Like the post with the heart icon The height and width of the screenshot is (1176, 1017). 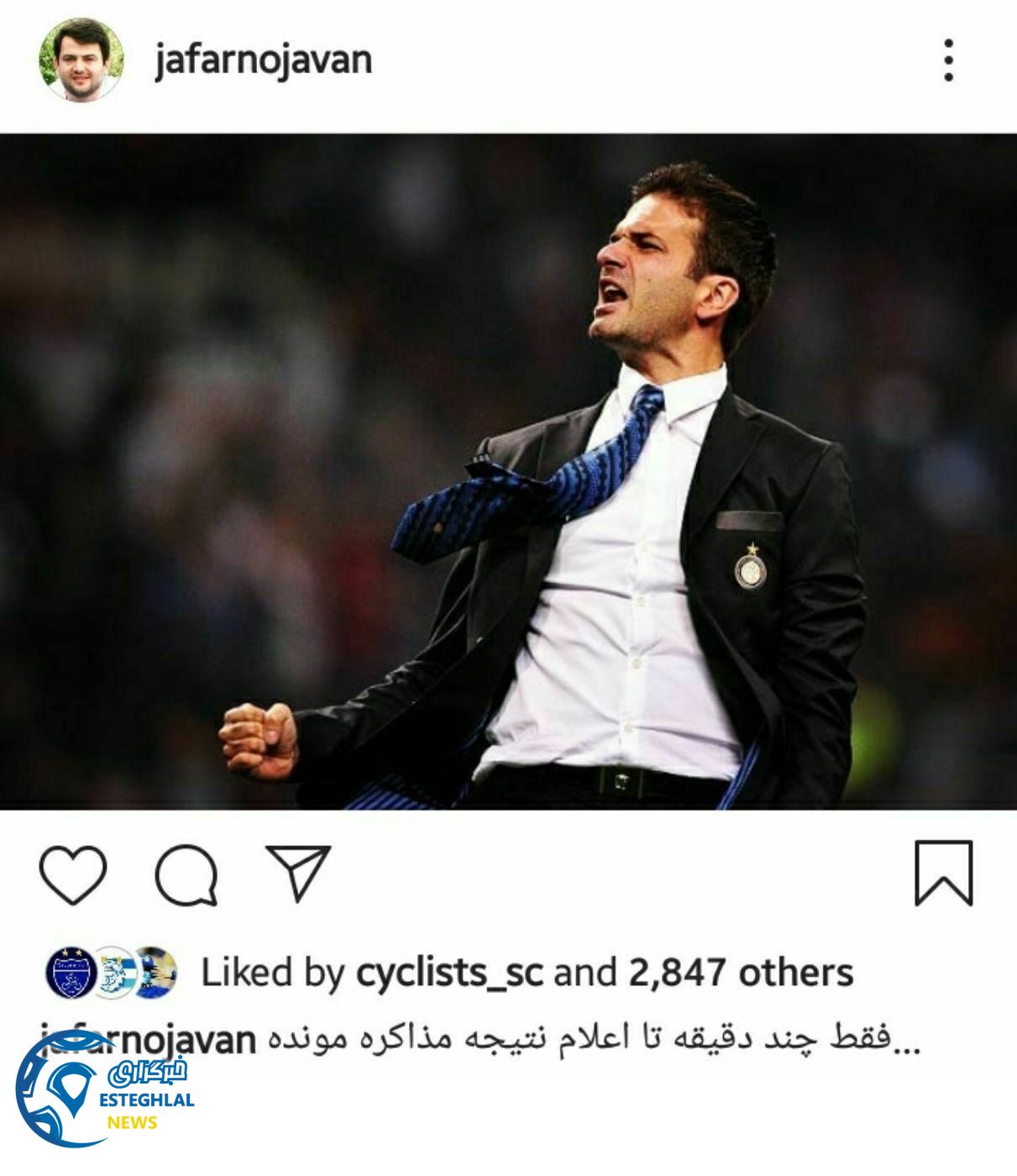tap(73, 874)
